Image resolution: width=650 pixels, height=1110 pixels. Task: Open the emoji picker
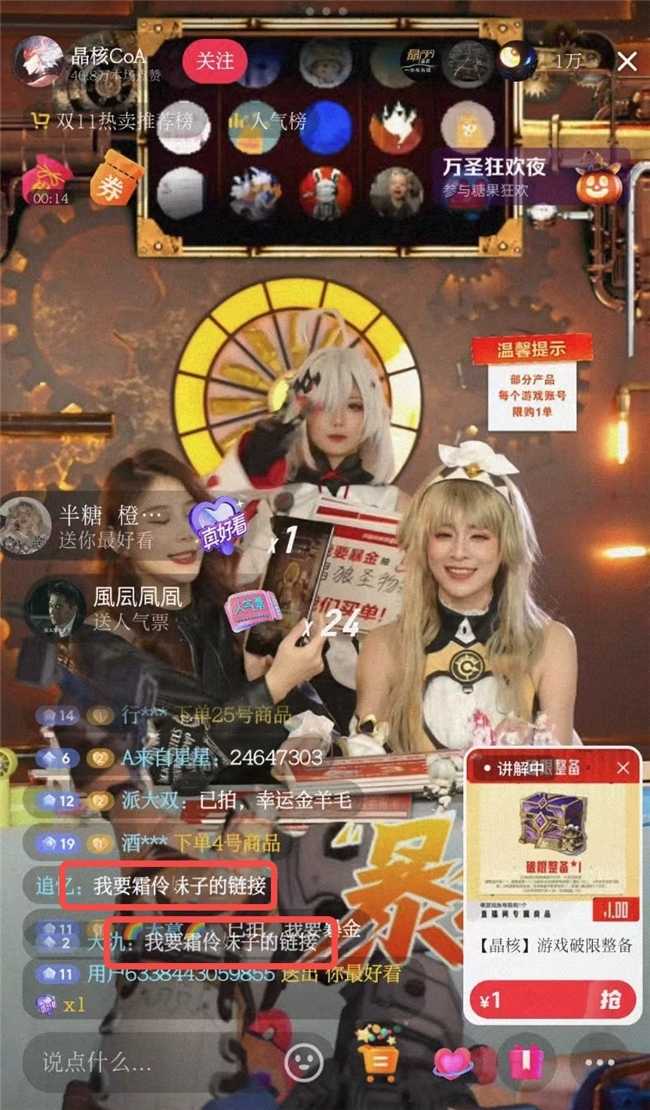(303, 1061)
